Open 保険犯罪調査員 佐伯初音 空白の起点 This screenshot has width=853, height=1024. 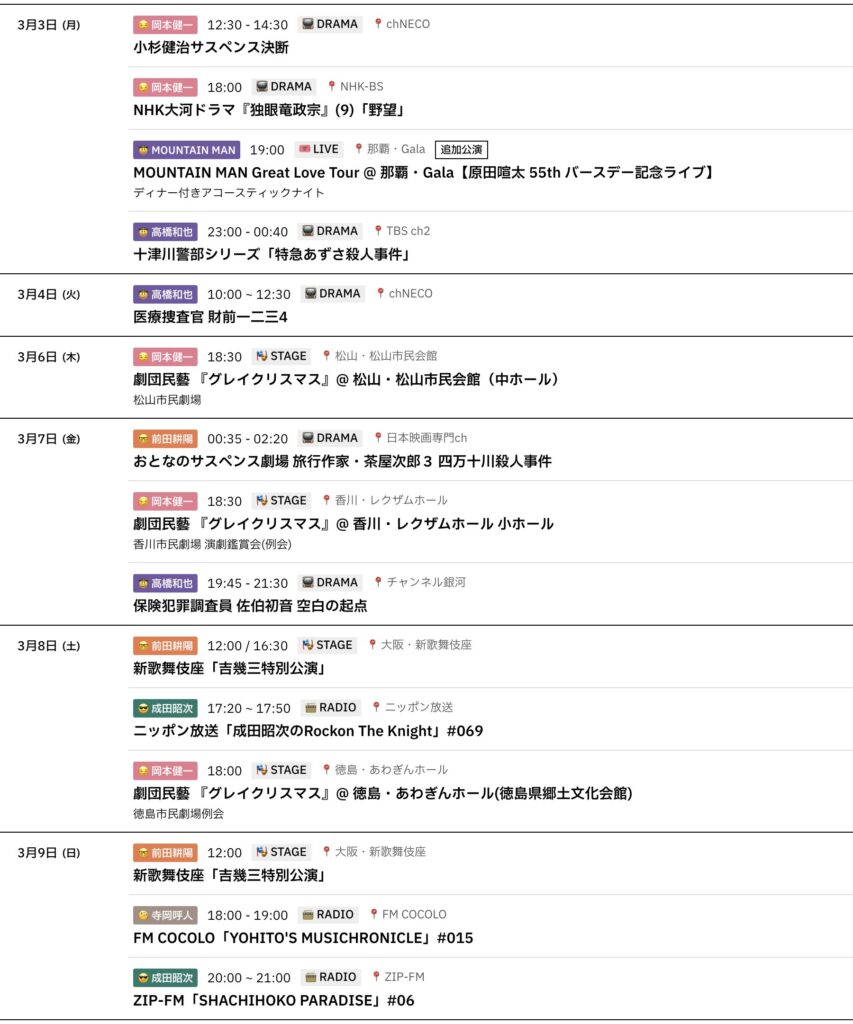tap(250, 605)
